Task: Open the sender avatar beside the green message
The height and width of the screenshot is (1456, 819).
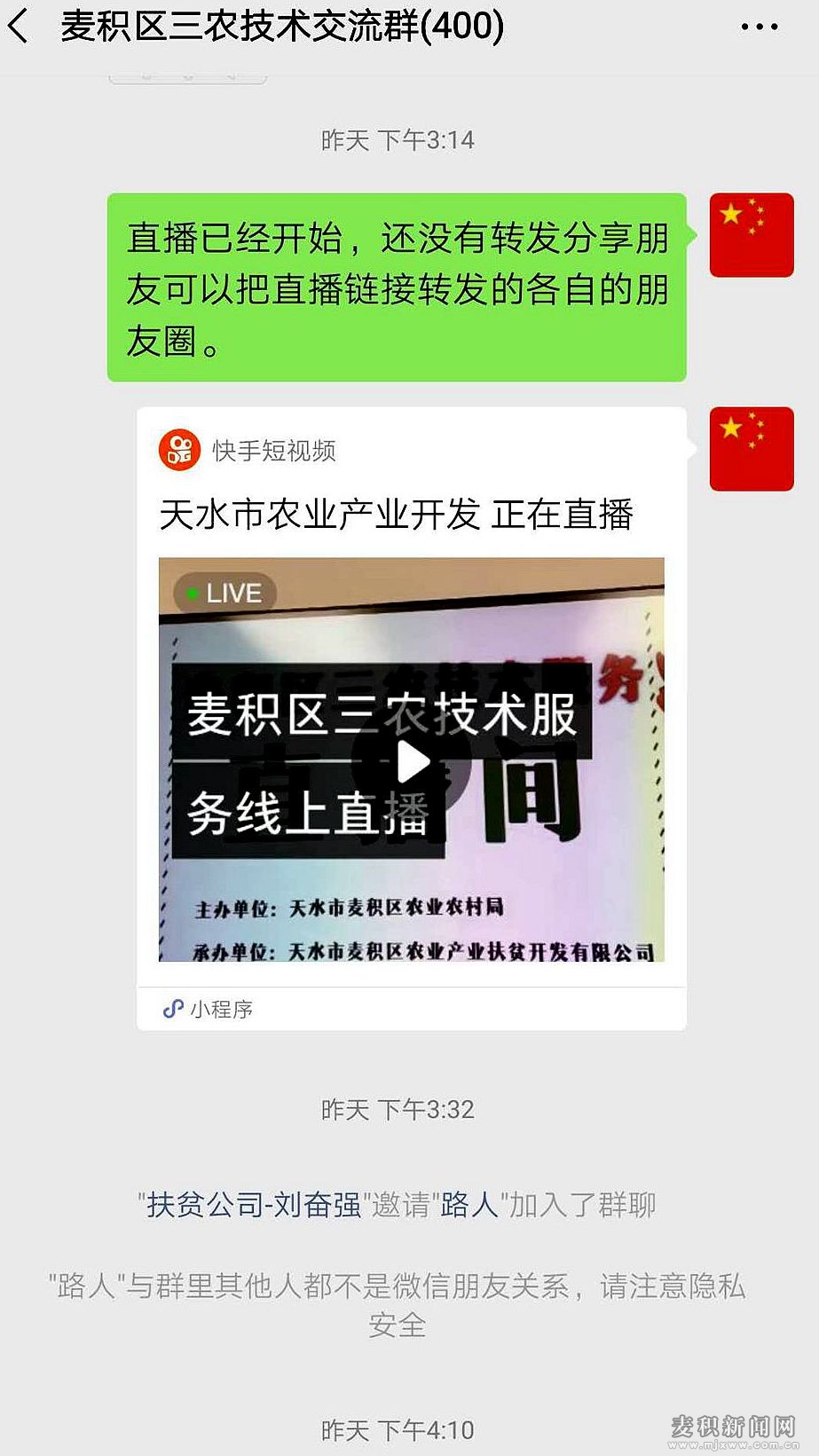Action: (751, 235)
